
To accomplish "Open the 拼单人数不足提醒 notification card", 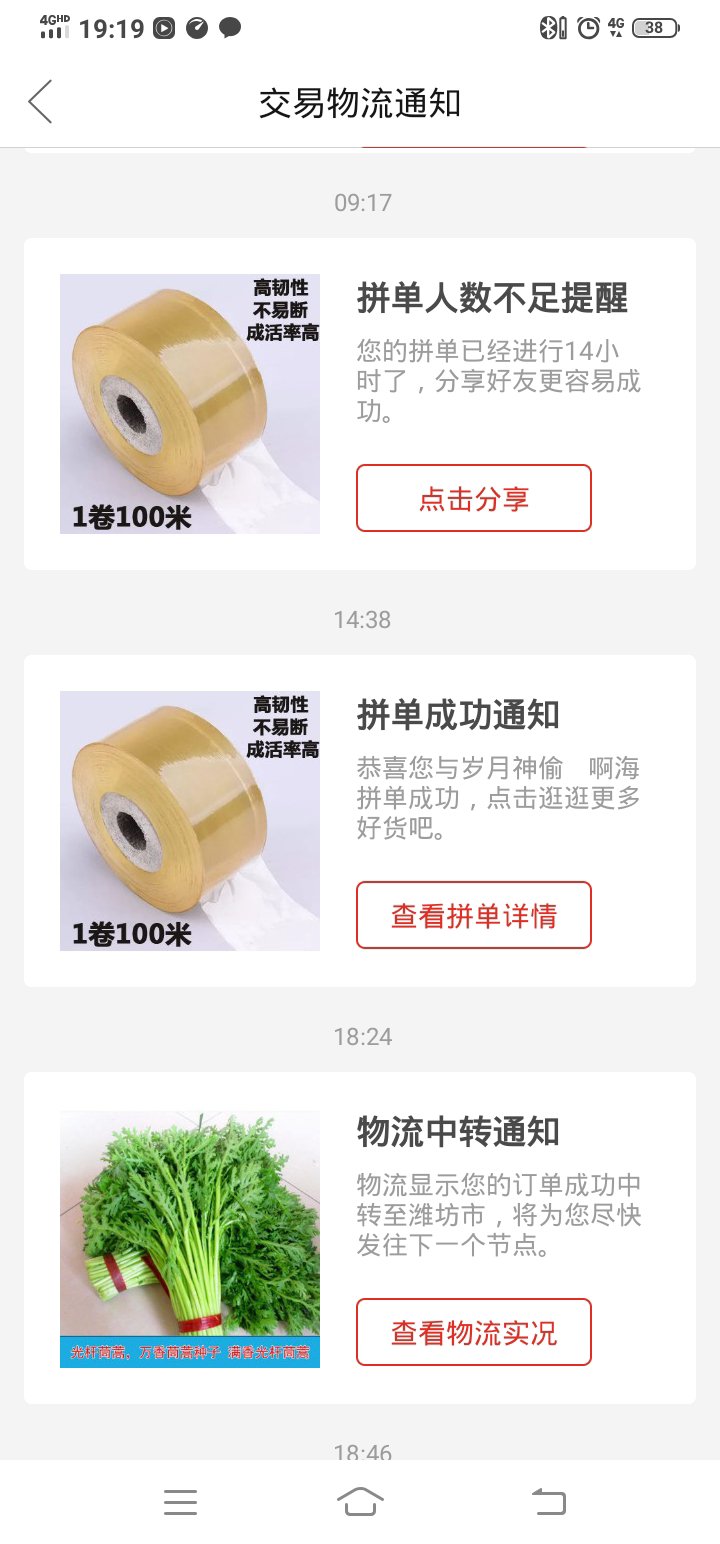I will coord(492,298).
